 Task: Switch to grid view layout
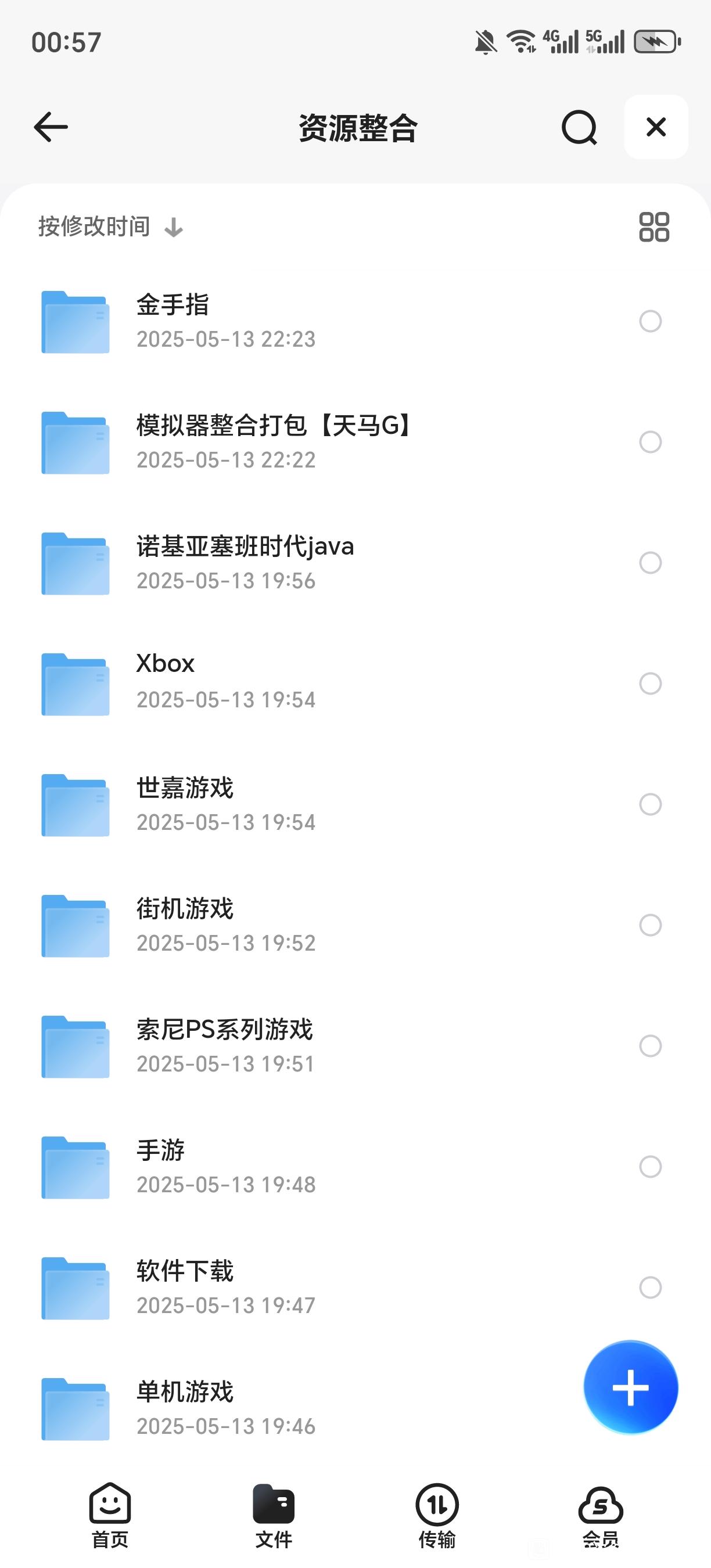653,227
